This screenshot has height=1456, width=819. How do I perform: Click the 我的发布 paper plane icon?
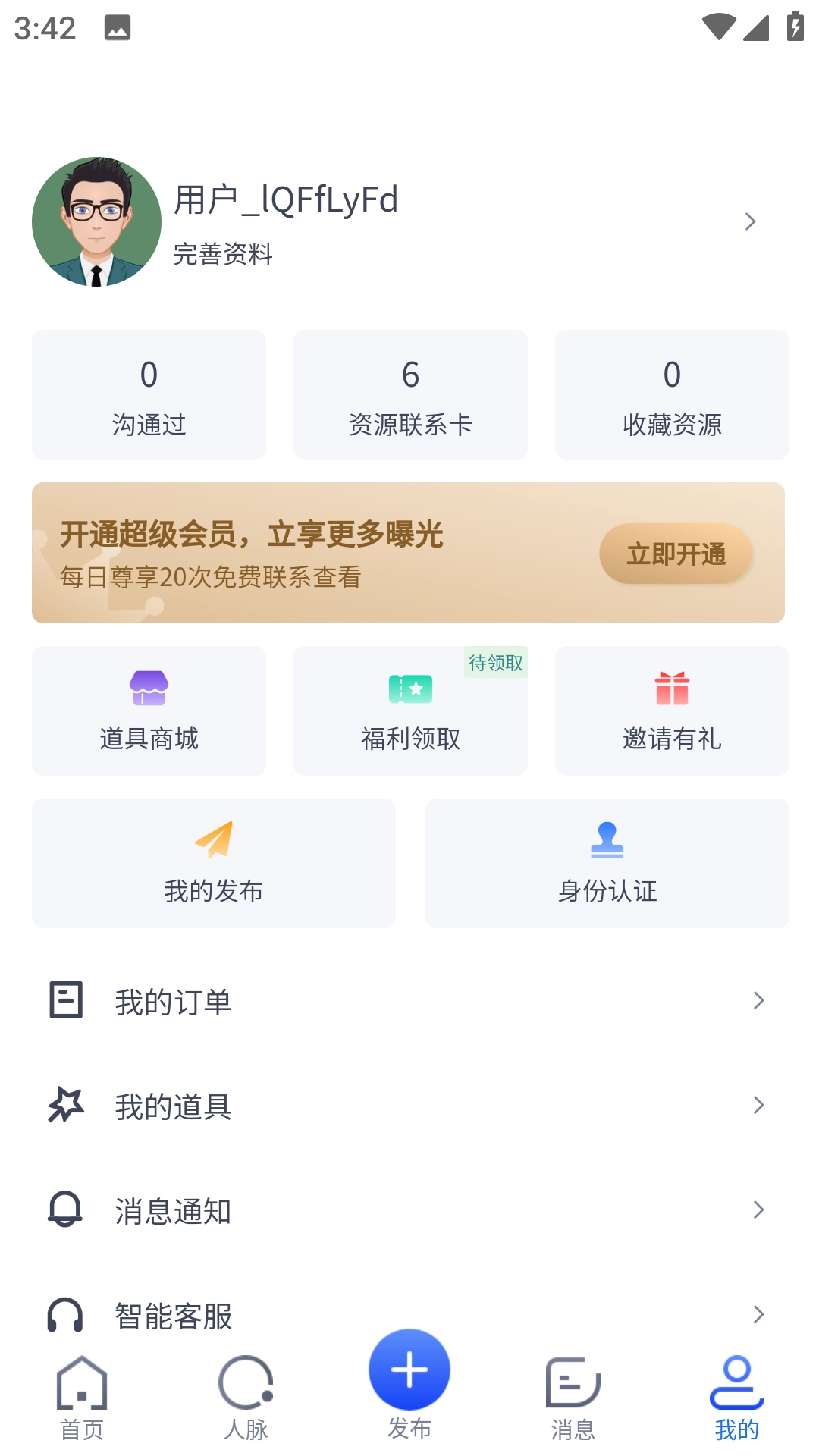click(x=213, y=838)
